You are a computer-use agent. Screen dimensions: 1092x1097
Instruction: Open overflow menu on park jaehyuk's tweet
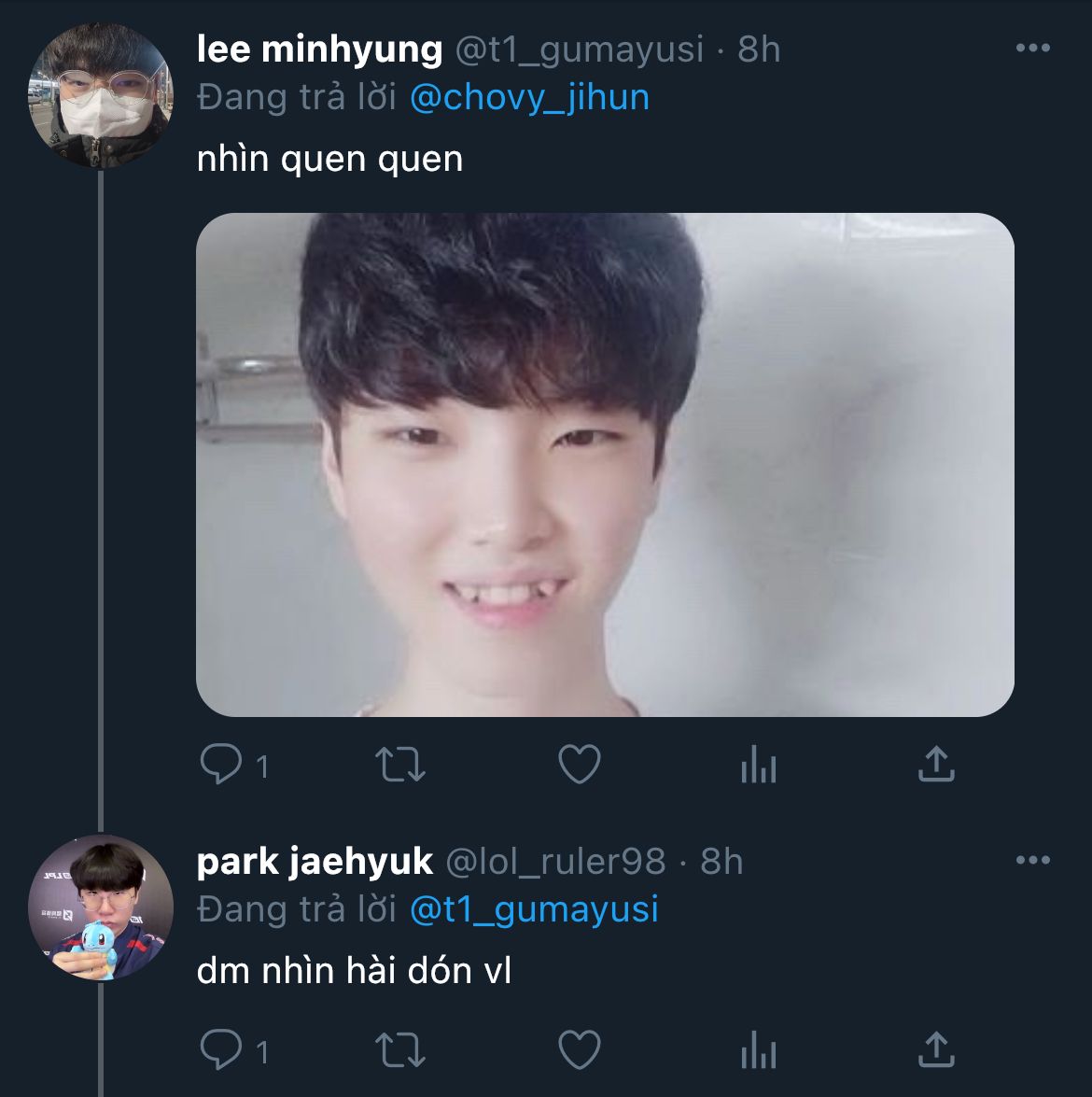pyautogui.click(x=1032, y=860)
